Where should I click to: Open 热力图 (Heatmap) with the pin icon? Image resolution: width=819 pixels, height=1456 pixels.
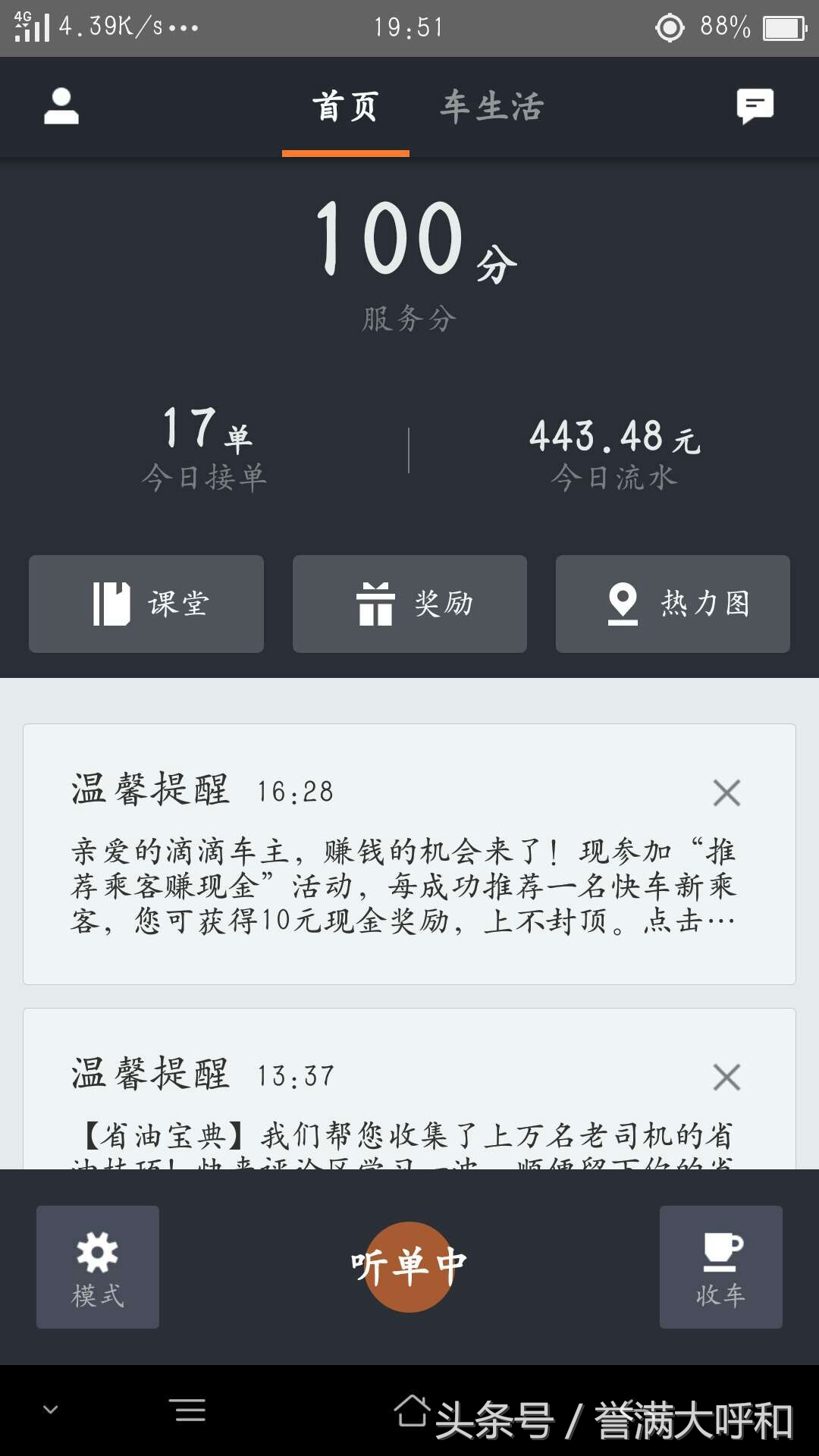click(x=672, y=603)
